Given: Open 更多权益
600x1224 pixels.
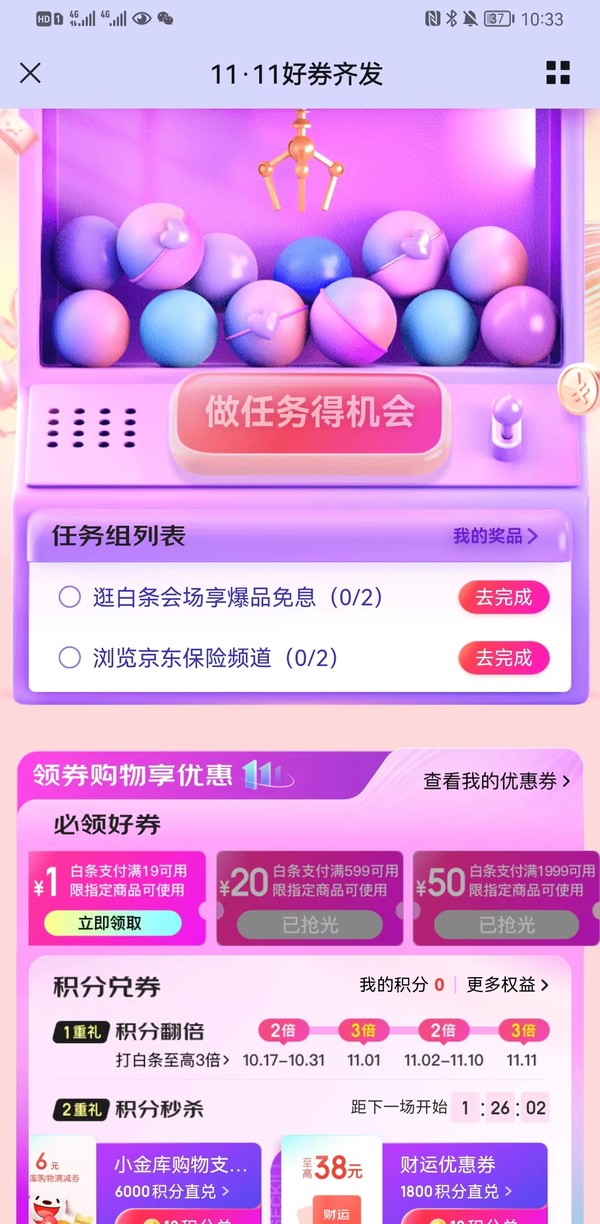Looking at the screenshot, I should coord(508,985).
